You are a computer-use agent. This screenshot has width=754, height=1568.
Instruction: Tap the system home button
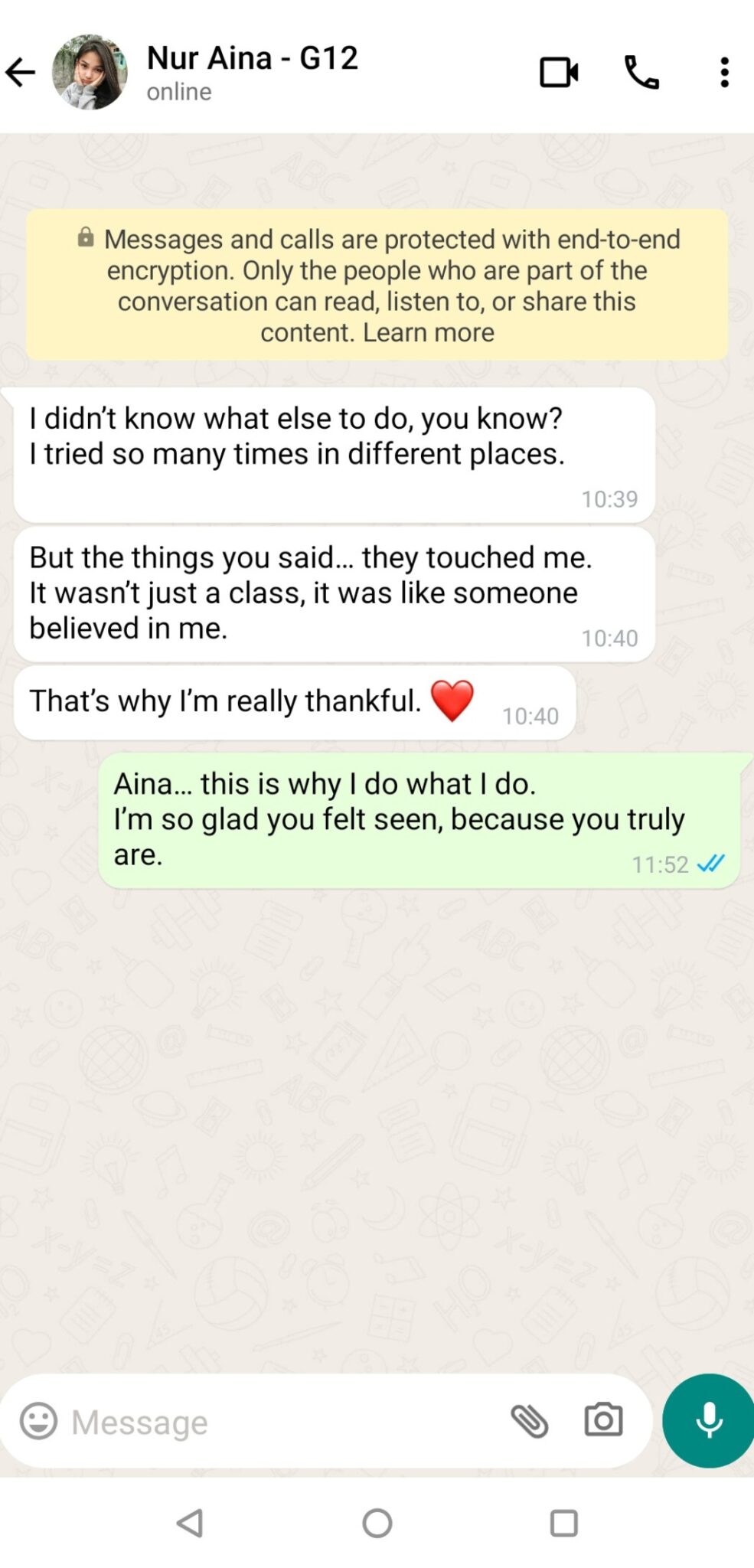coord(377,1523)
